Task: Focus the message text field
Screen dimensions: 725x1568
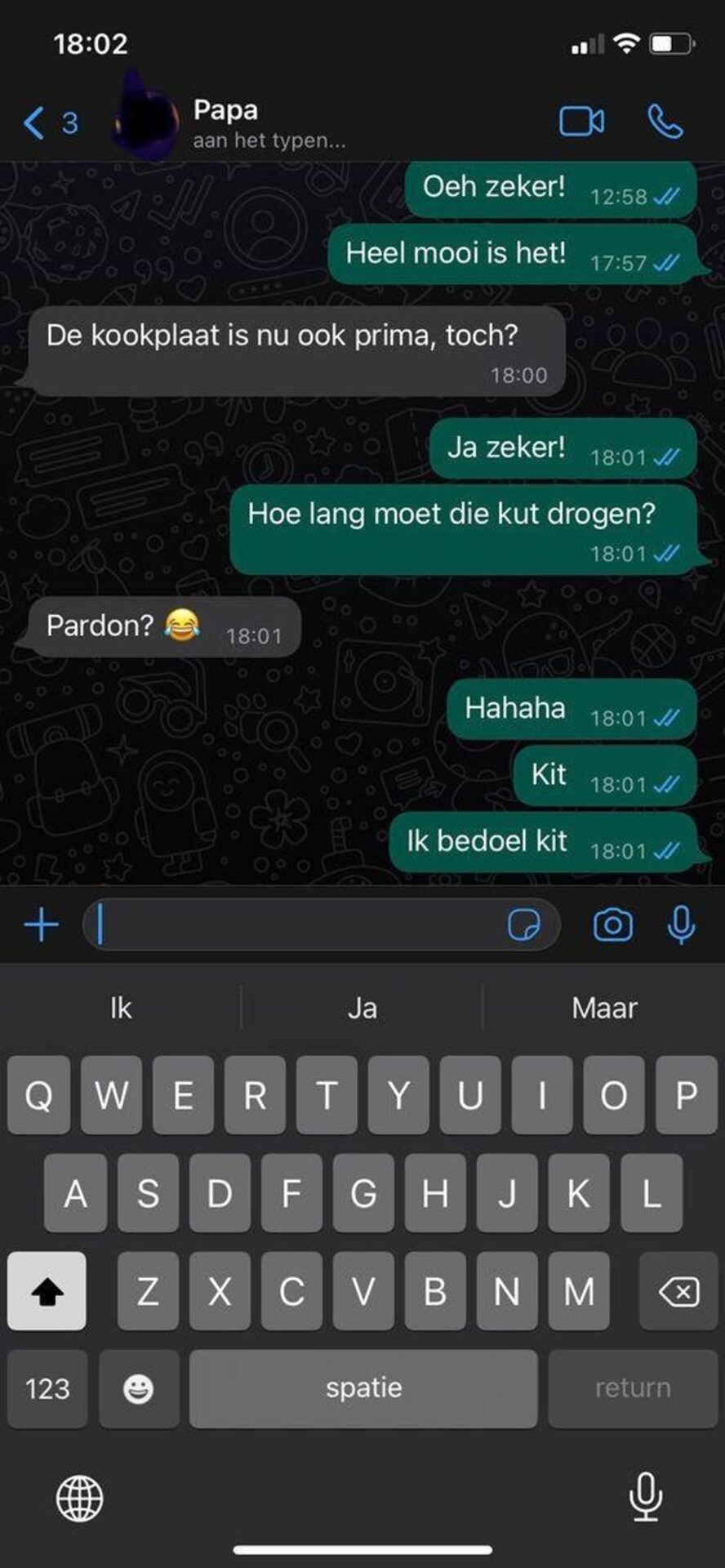Action: [x=294, y=925]
